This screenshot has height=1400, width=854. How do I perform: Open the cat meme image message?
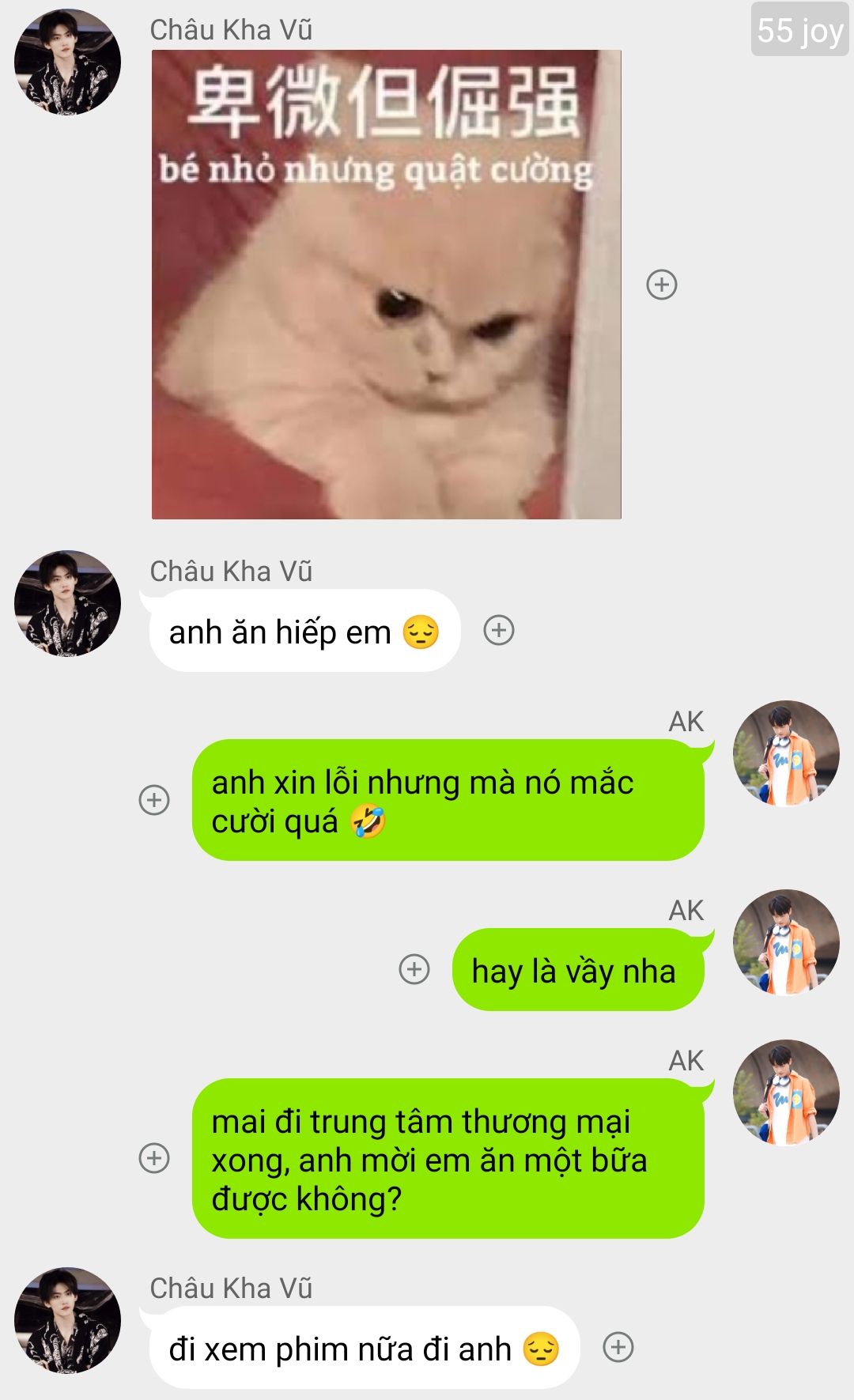tap(386, 285)
